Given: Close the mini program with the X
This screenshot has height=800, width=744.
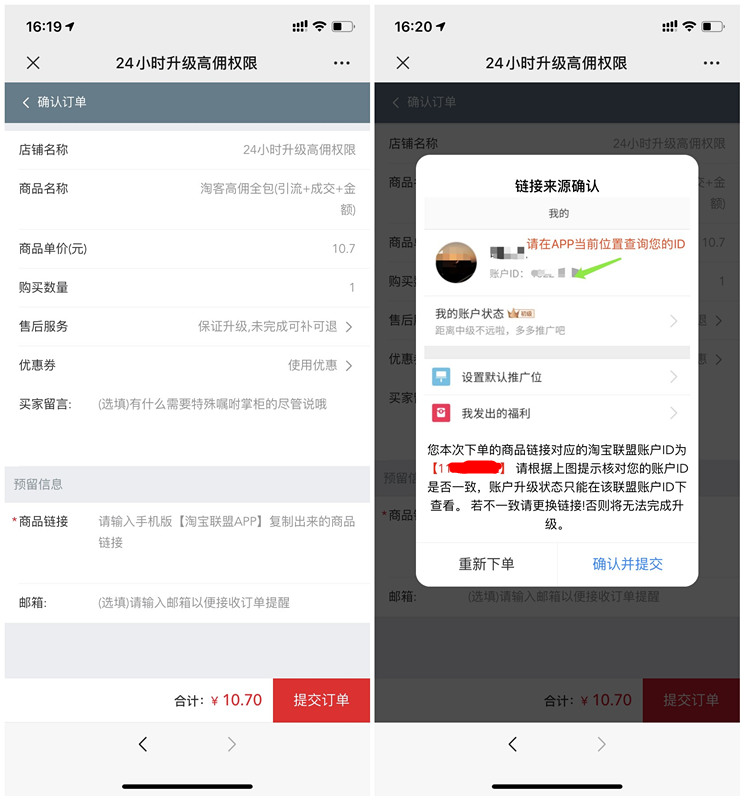Looking at the screenshot, I should click(x=33, y=62).
